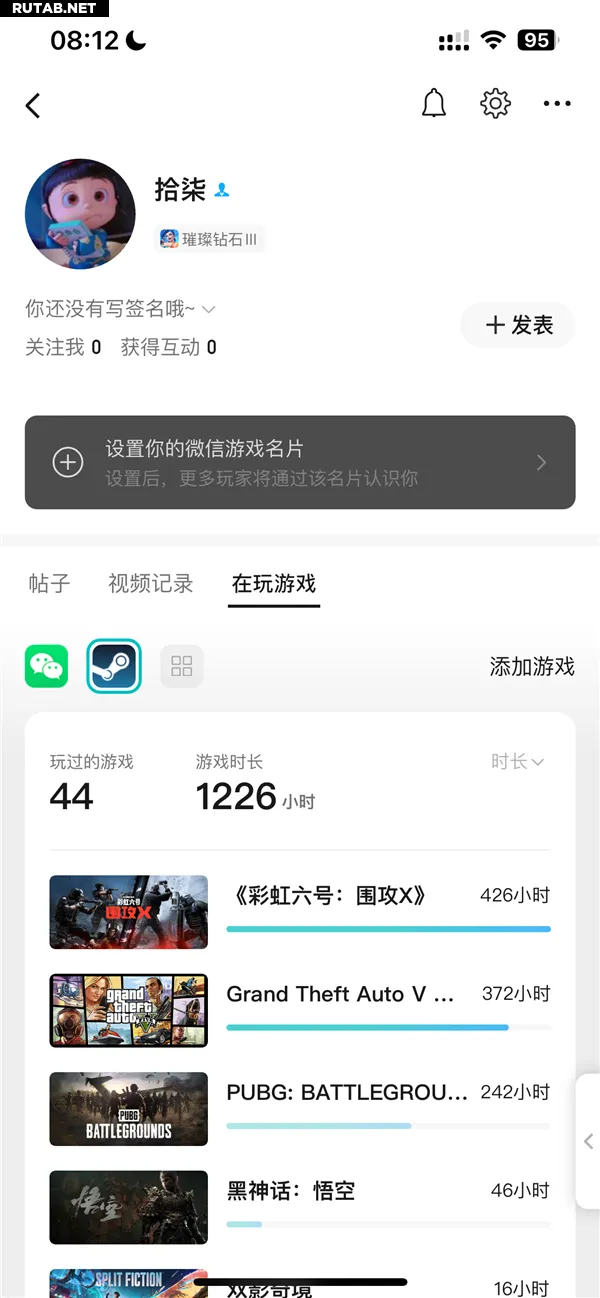
Task: Open 设置你的微信游戏名片 banner
Action: pos(300,462)
